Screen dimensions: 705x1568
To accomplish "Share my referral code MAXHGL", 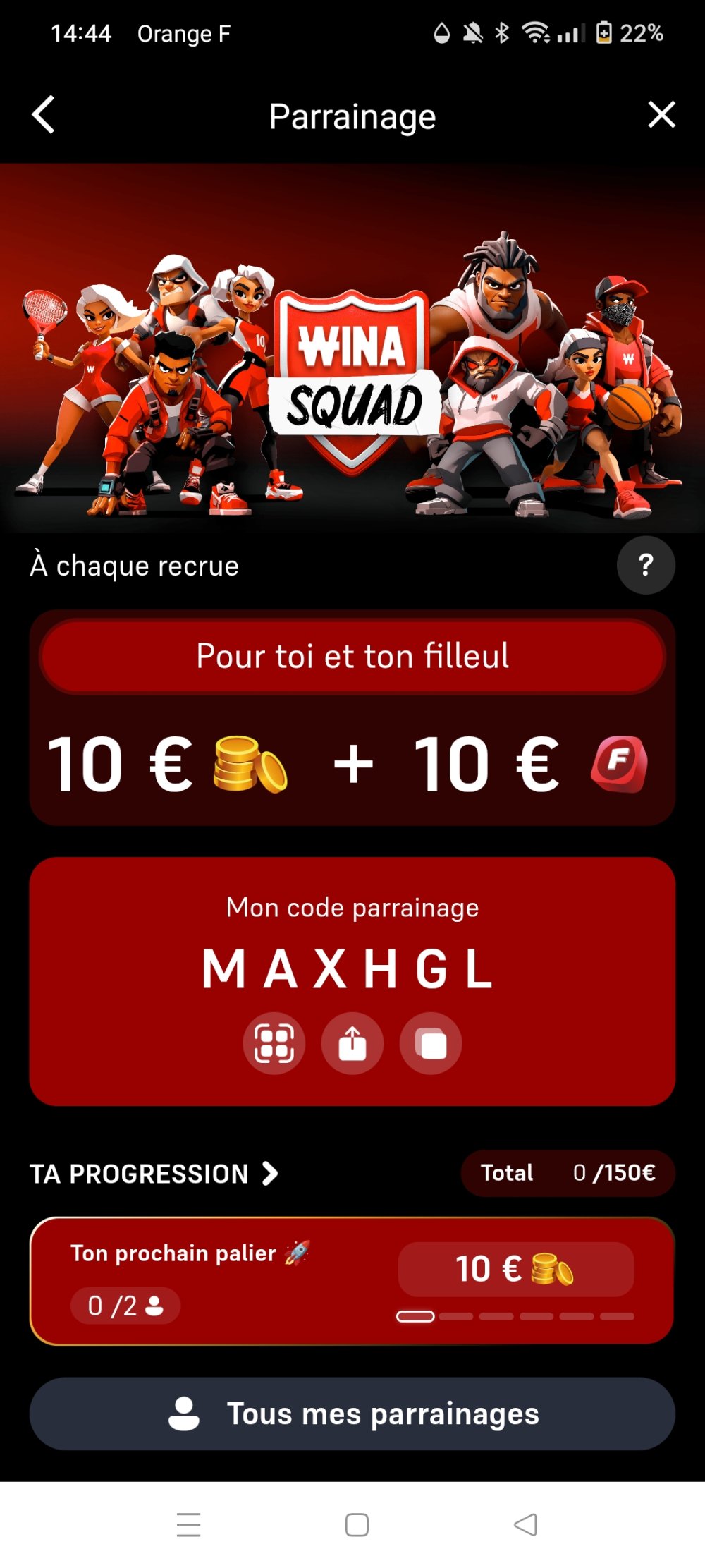I will (352, 1043).
